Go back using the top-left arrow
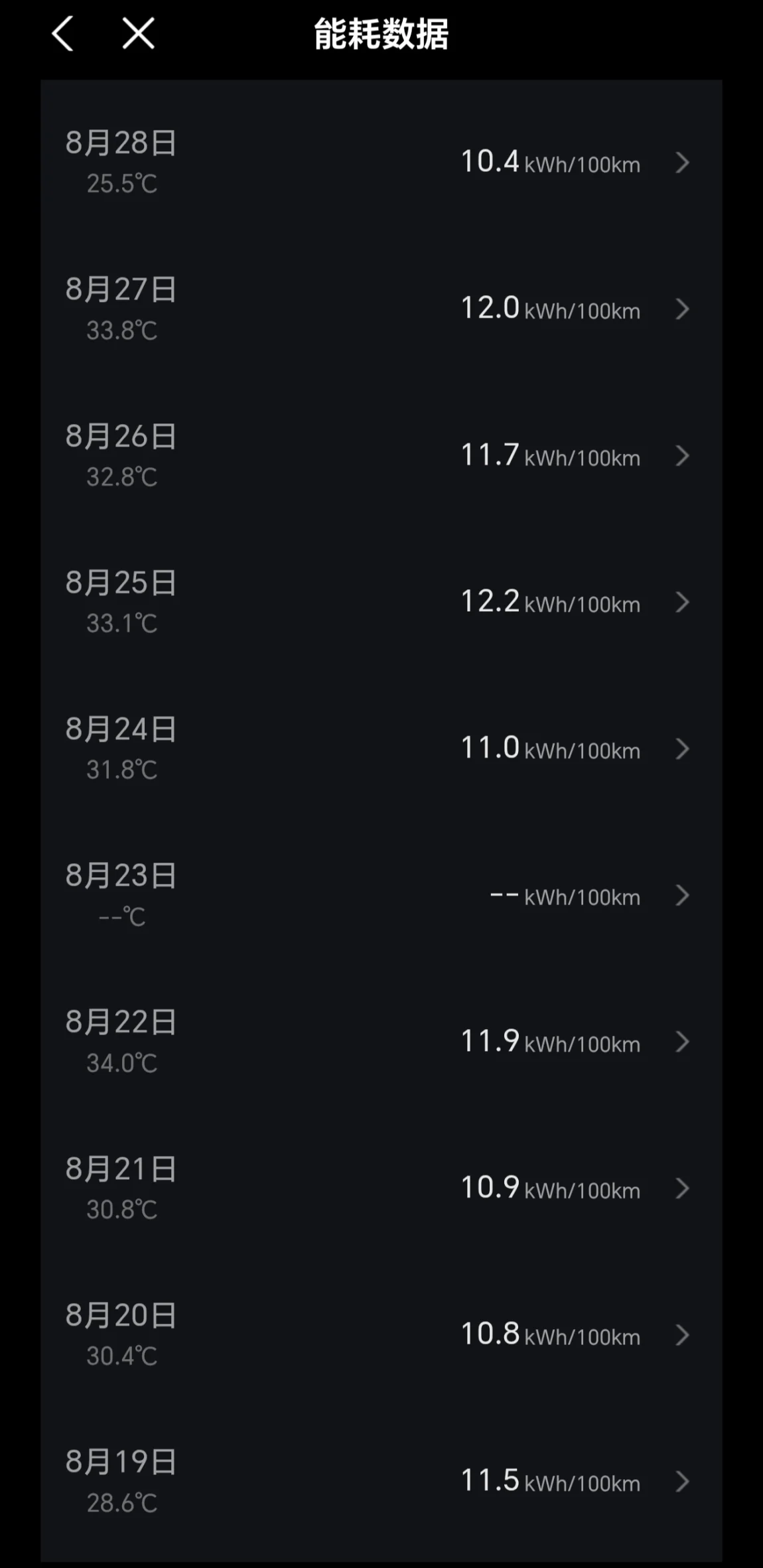 pyautogui.click(x=62, y=34)
